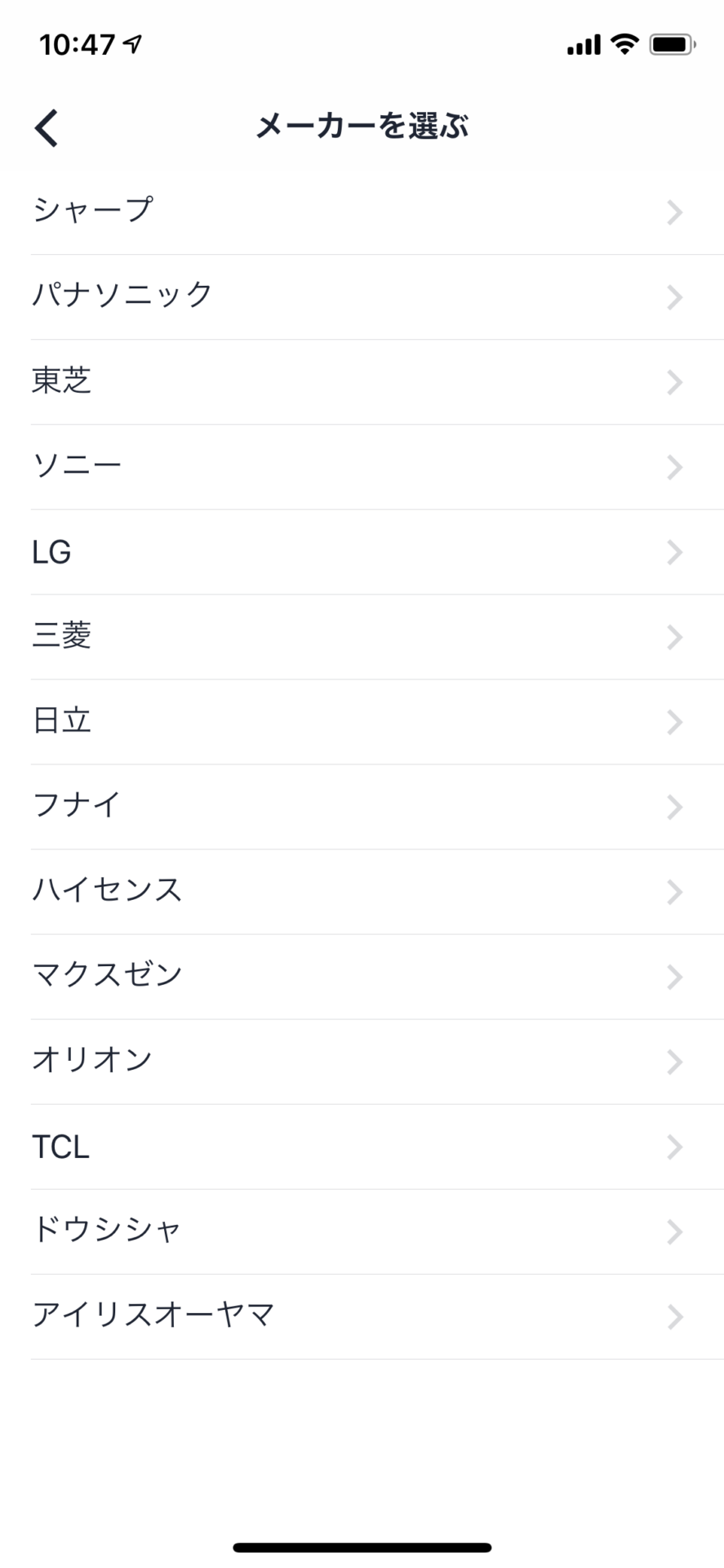Image resolution: width=724 pixels, height=1568 pixels.
Task: Open the マクスゼン row
Action: pyautogui.click(x=362, y=977)
